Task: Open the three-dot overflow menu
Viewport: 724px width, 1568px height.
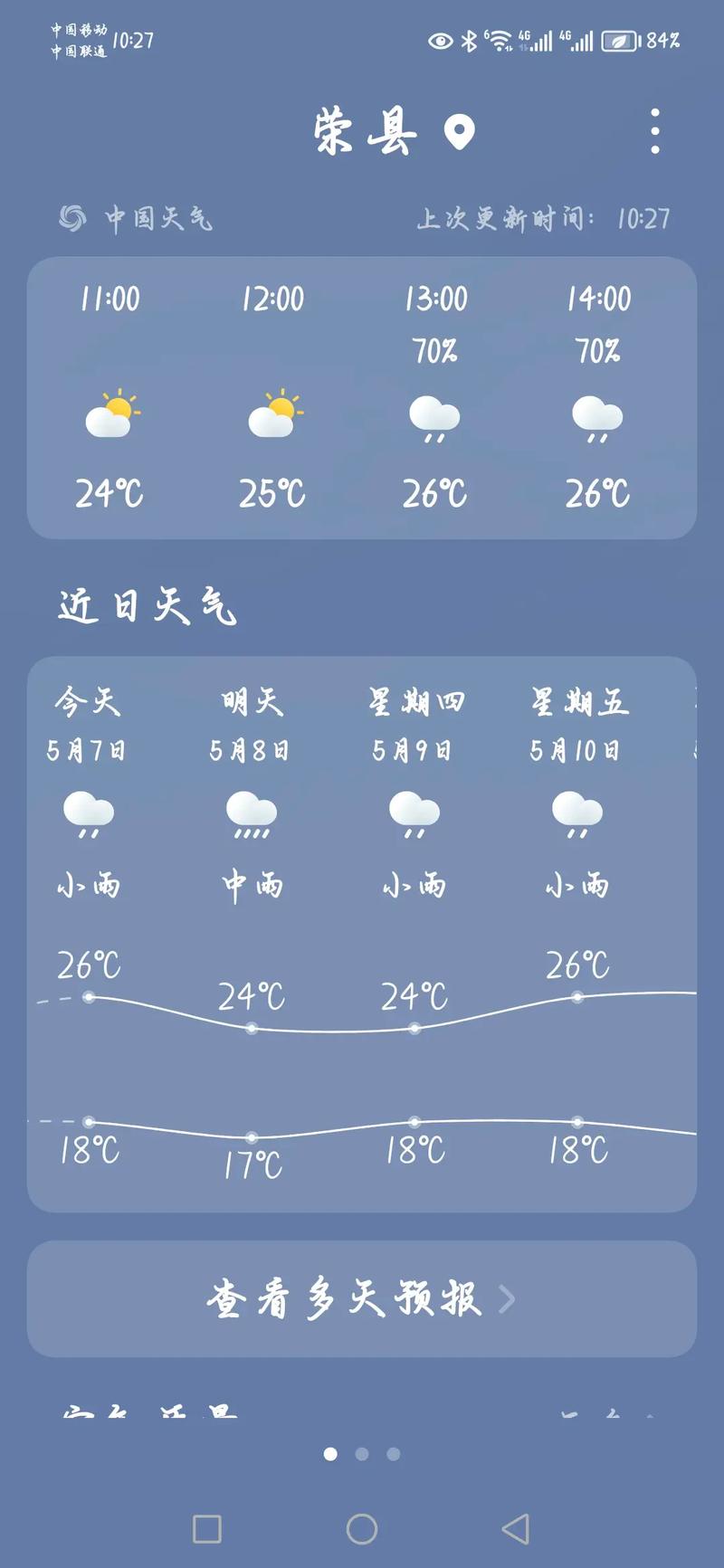Action: pos(655,132)
